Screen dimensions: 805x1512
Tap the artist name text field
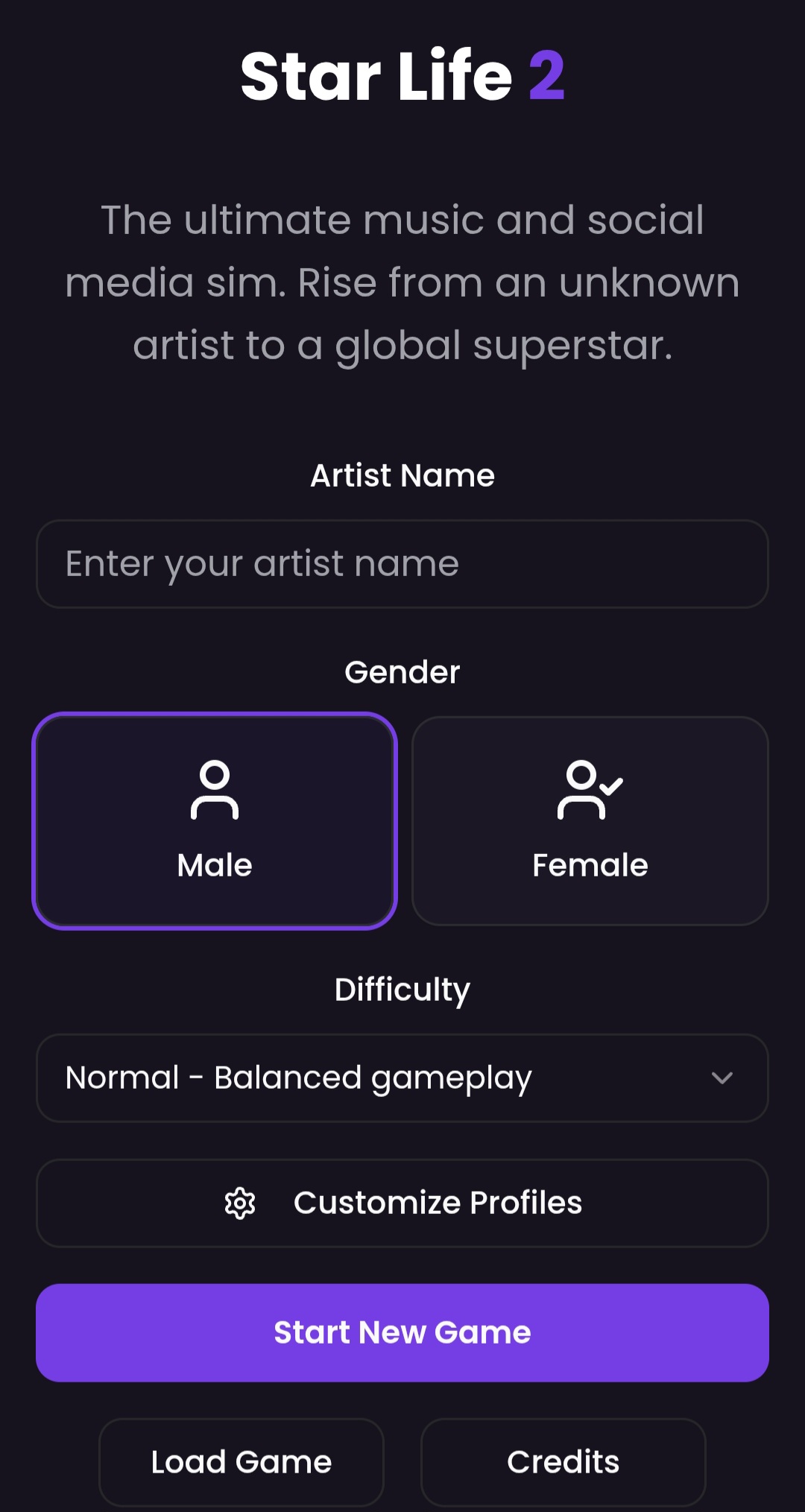coord(402,564)
